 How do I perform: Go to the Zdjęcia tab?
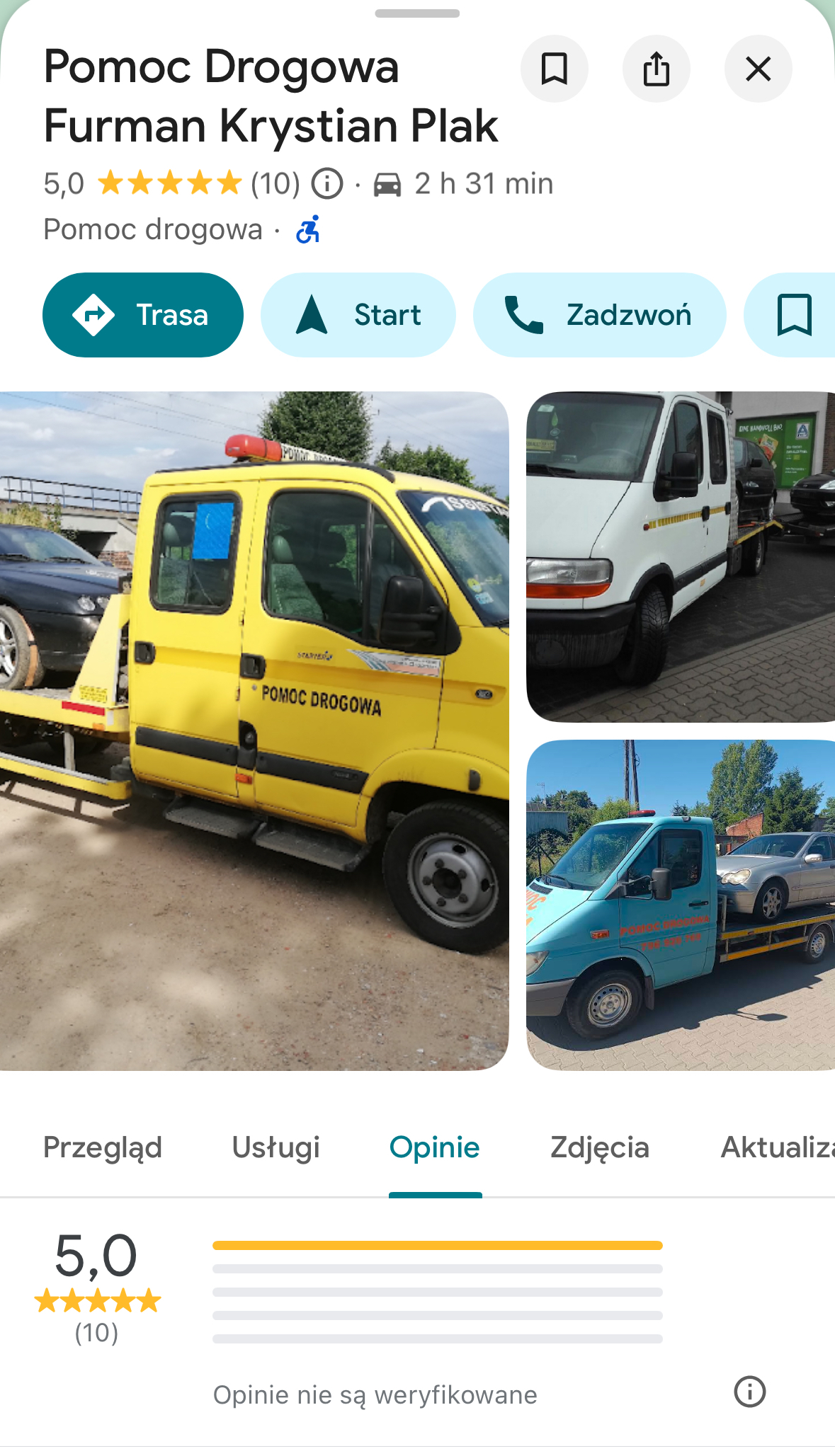click(600, 1147)
